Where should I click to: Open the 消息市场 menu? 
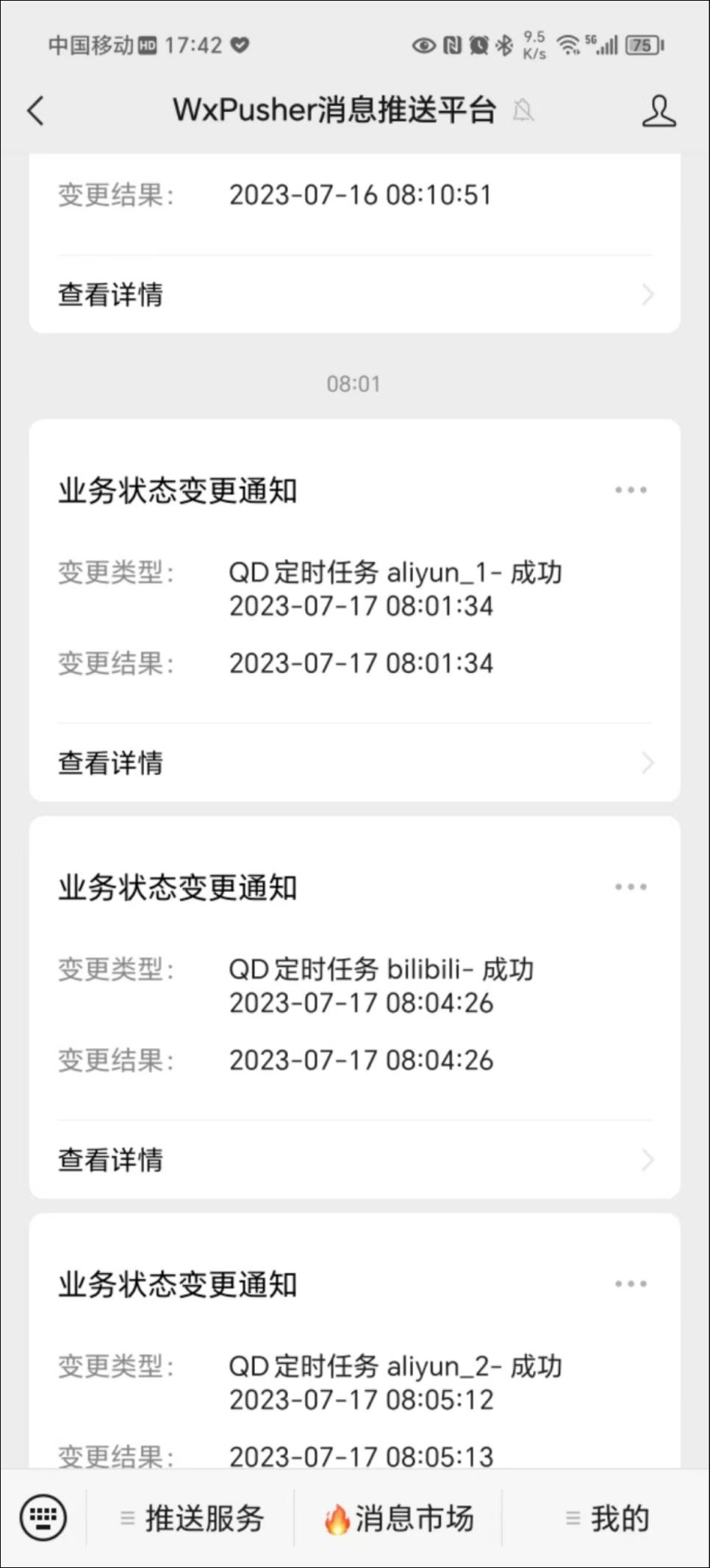(398, 1518)
